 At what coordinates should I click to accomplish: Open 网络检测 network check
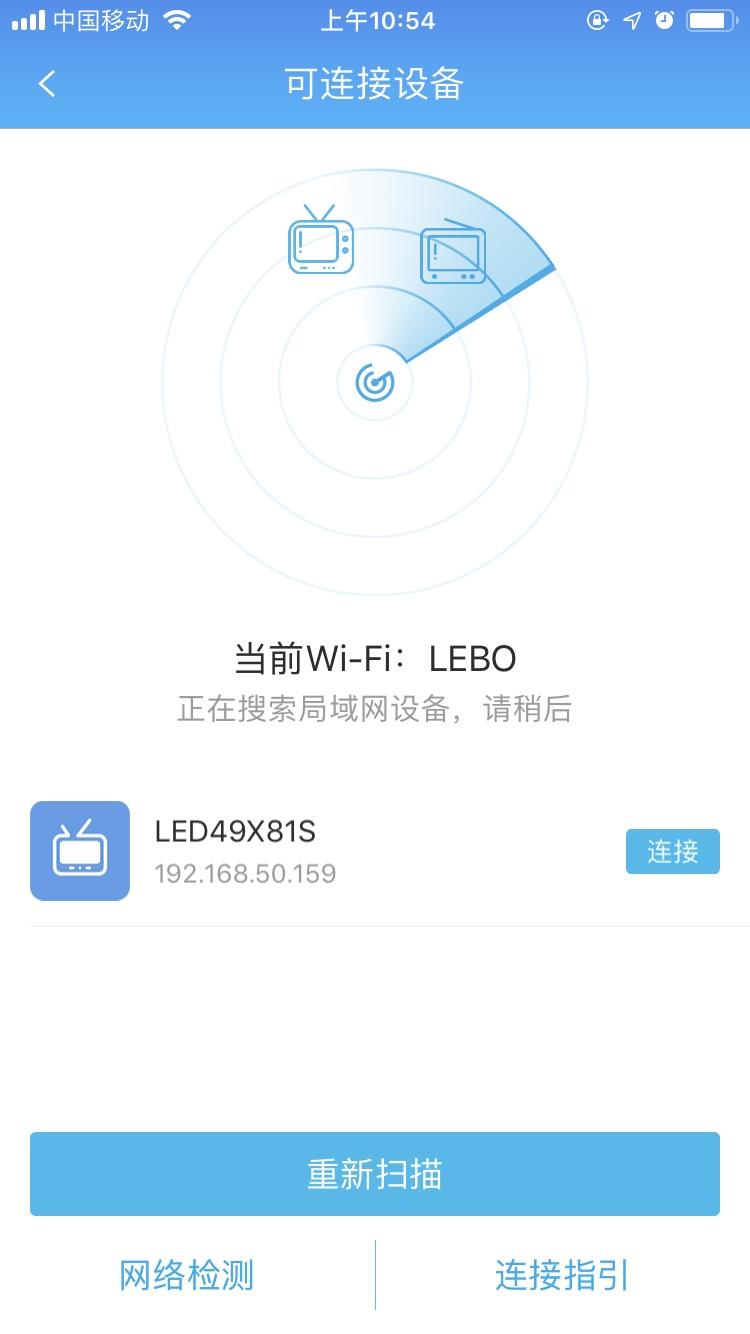pos(187,1276)
